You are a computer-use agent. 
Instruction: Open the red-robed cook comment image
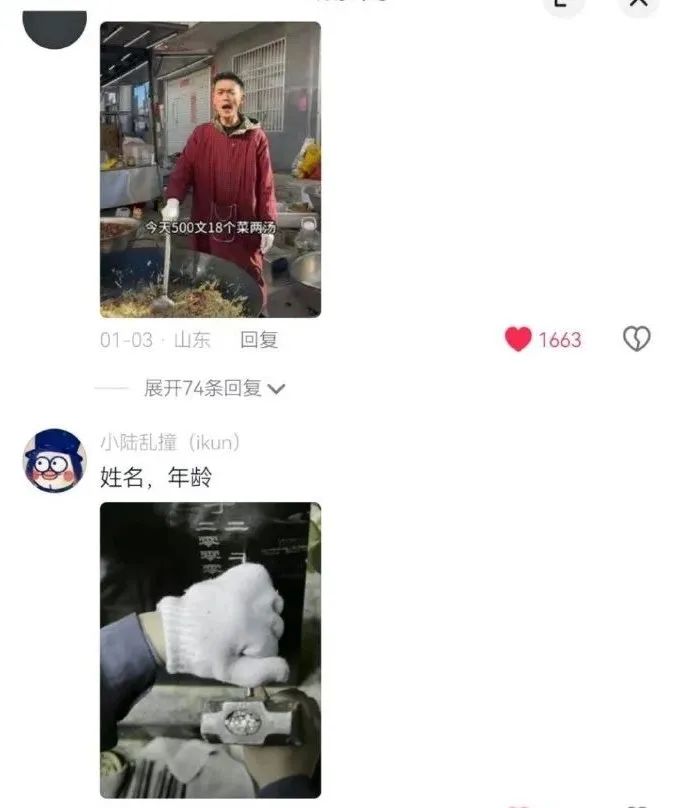coord(210,170)
